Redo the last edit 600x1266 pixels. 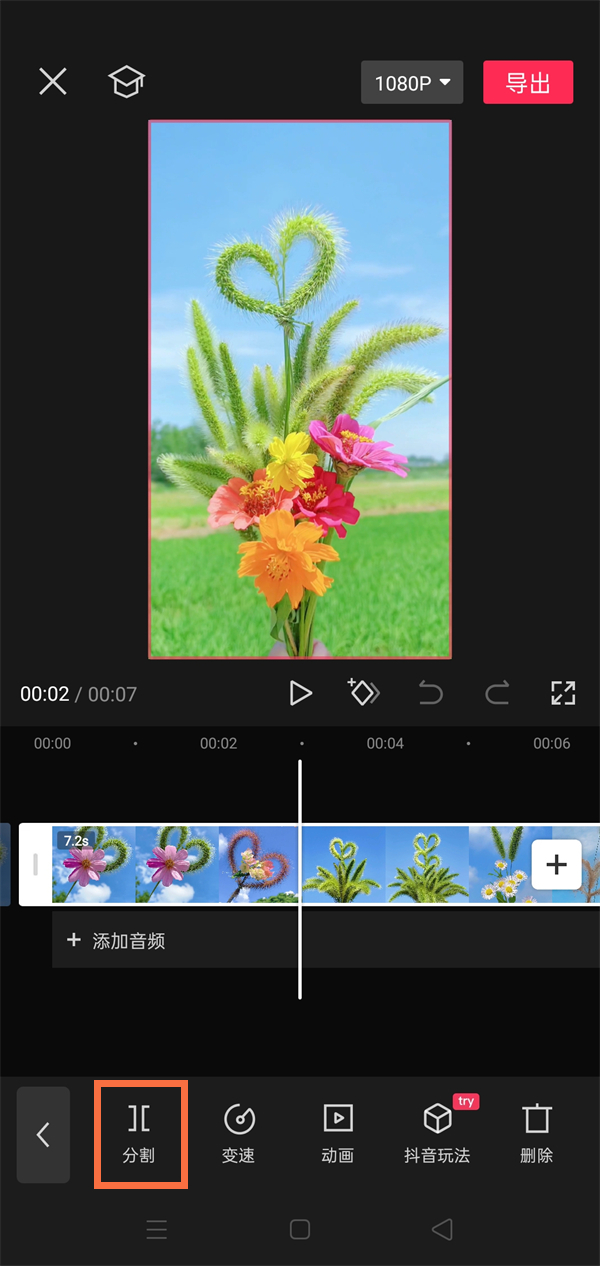coord(497,693)
